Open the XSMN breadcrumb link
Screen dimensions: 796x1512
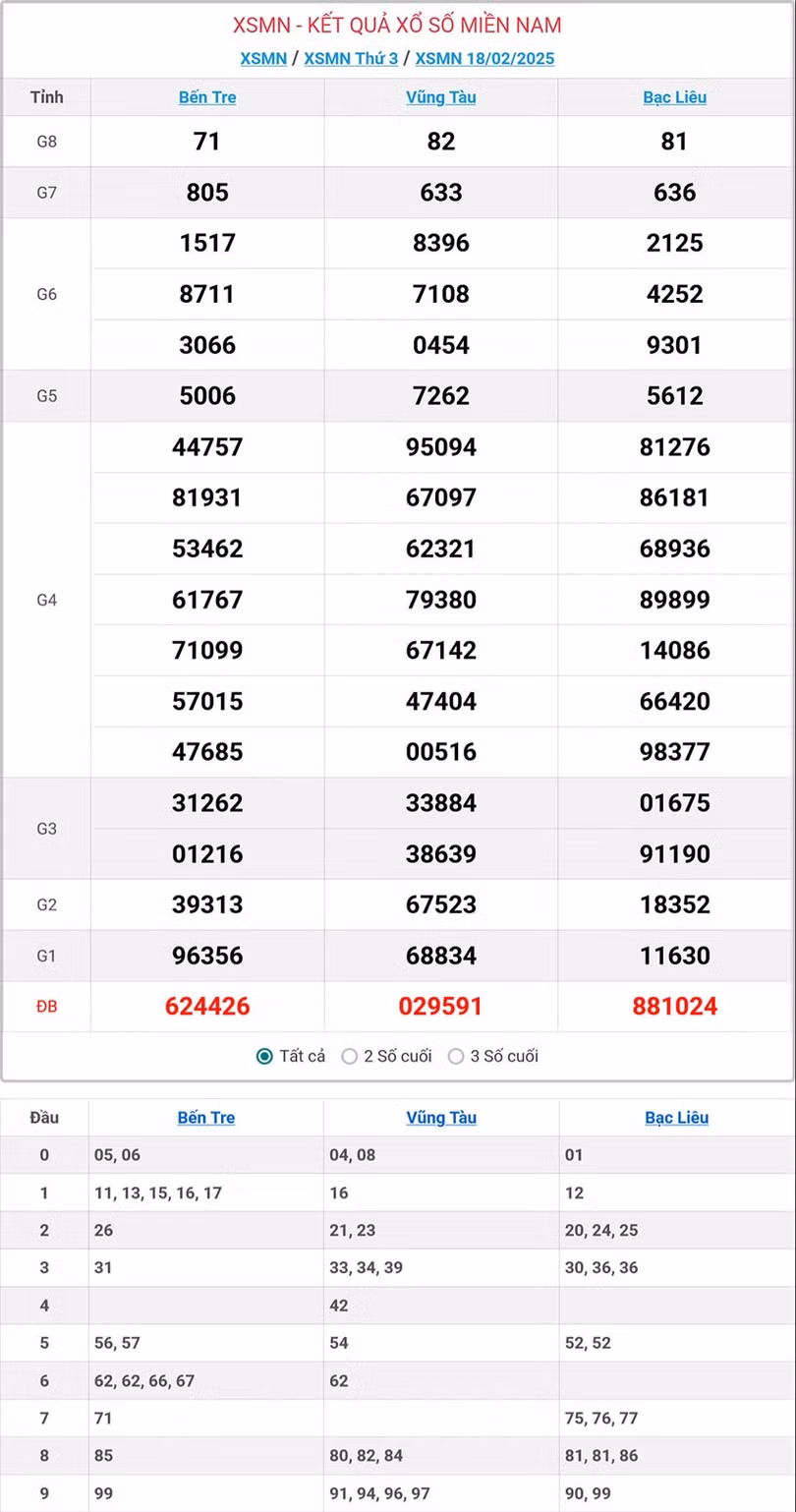tap(263, 58)
